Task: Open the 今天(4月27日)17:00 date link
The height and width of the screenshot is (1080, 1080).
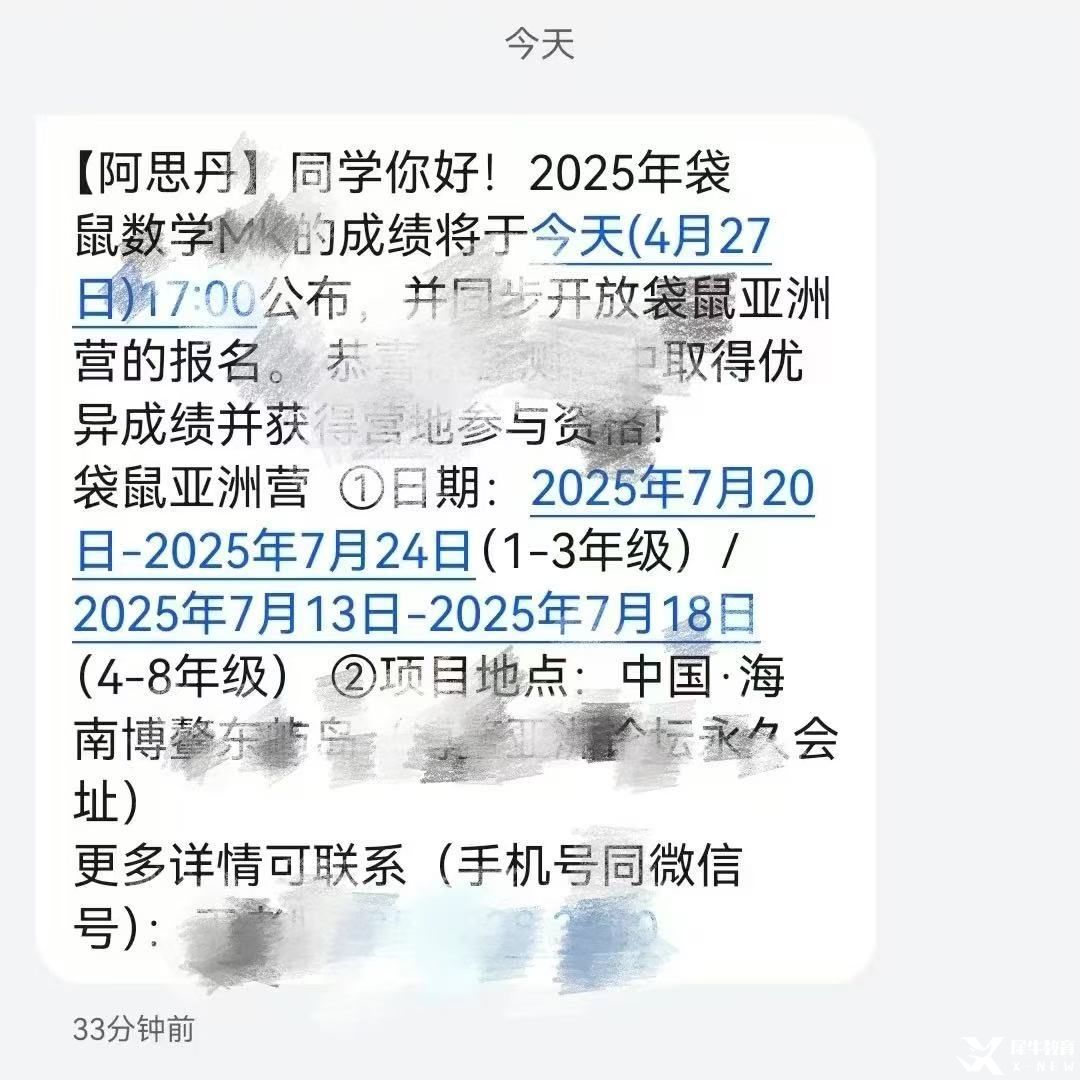Action: point(650,237)
